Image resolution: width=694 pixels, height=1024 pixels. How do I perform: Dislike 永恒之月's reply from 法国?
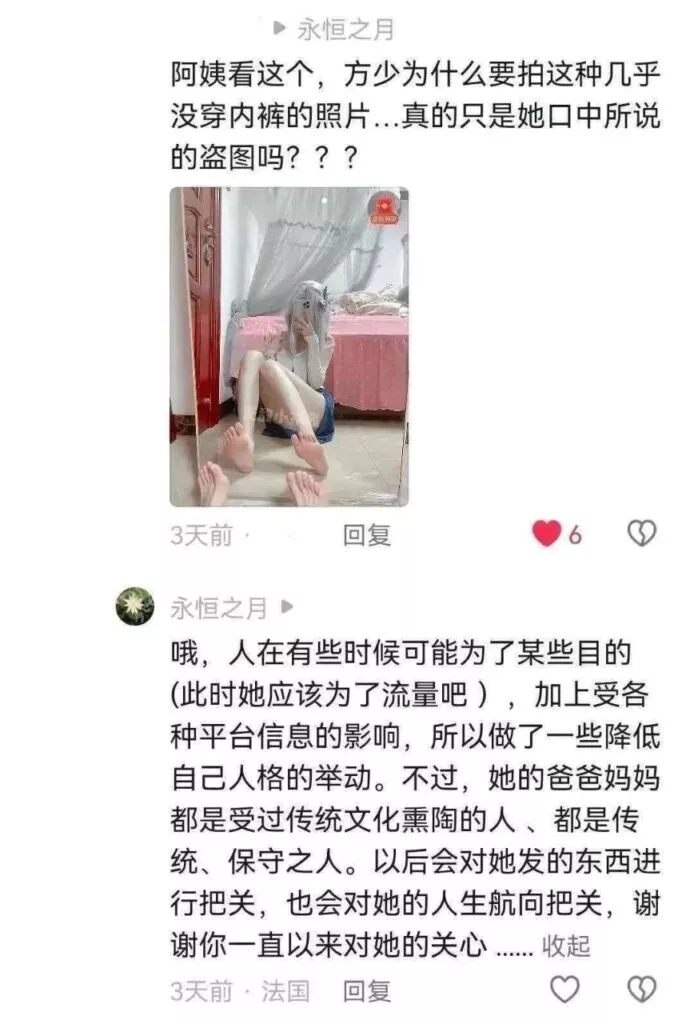(x=640, y=990)
